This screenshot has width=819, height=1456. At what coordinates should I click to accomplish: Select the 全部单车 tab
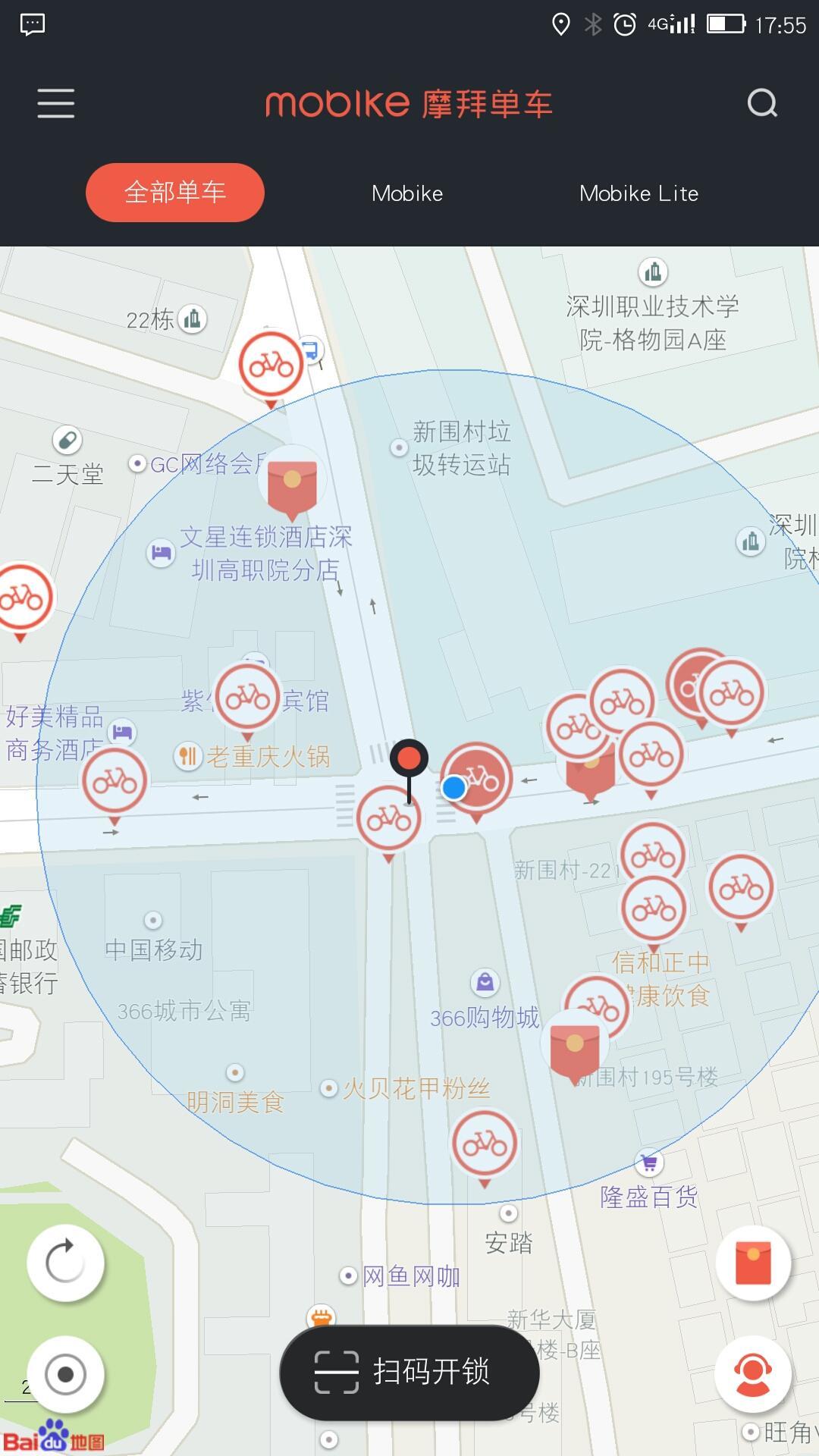[175, 193]
